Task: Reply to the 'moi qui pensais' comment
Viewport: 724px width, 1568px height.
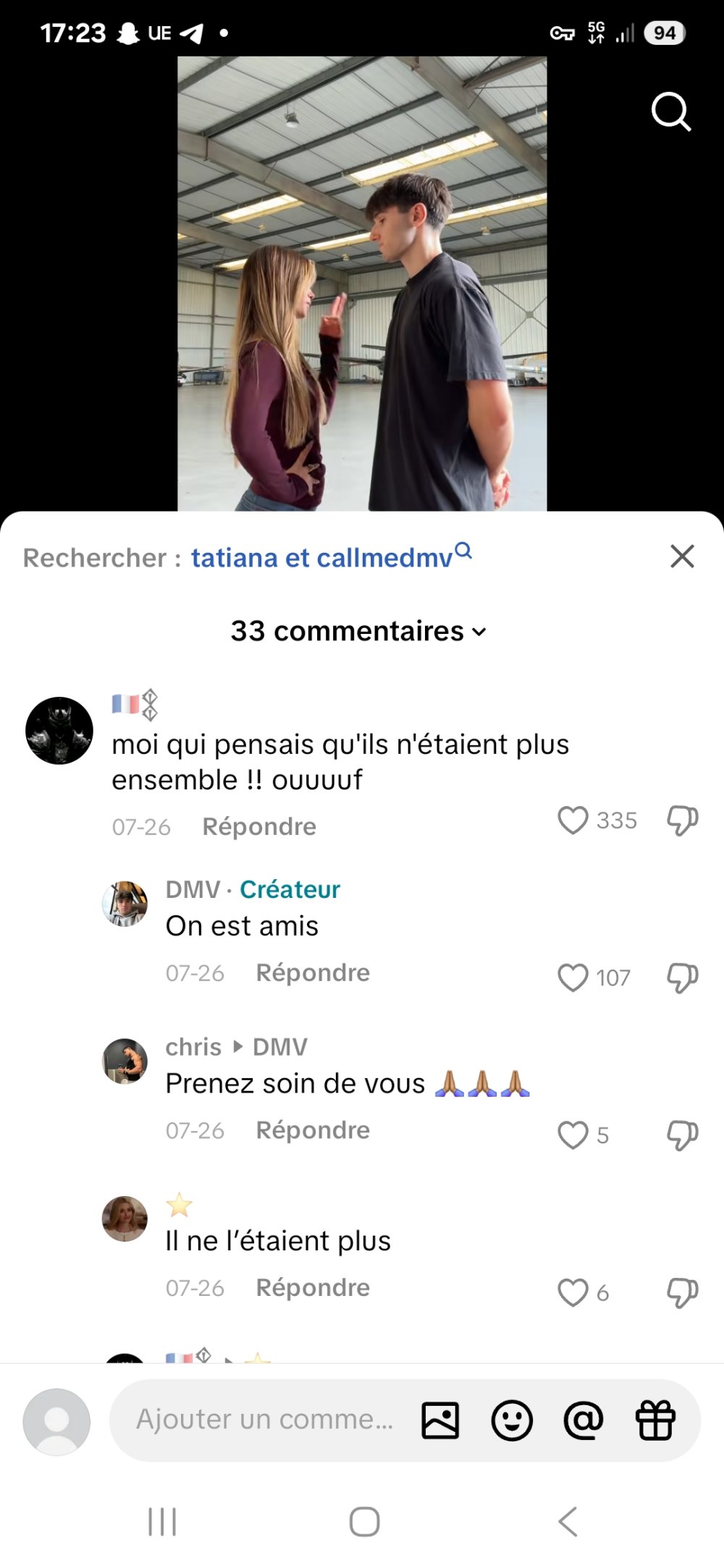Action: pyautogui.click(x=259, y=826)
